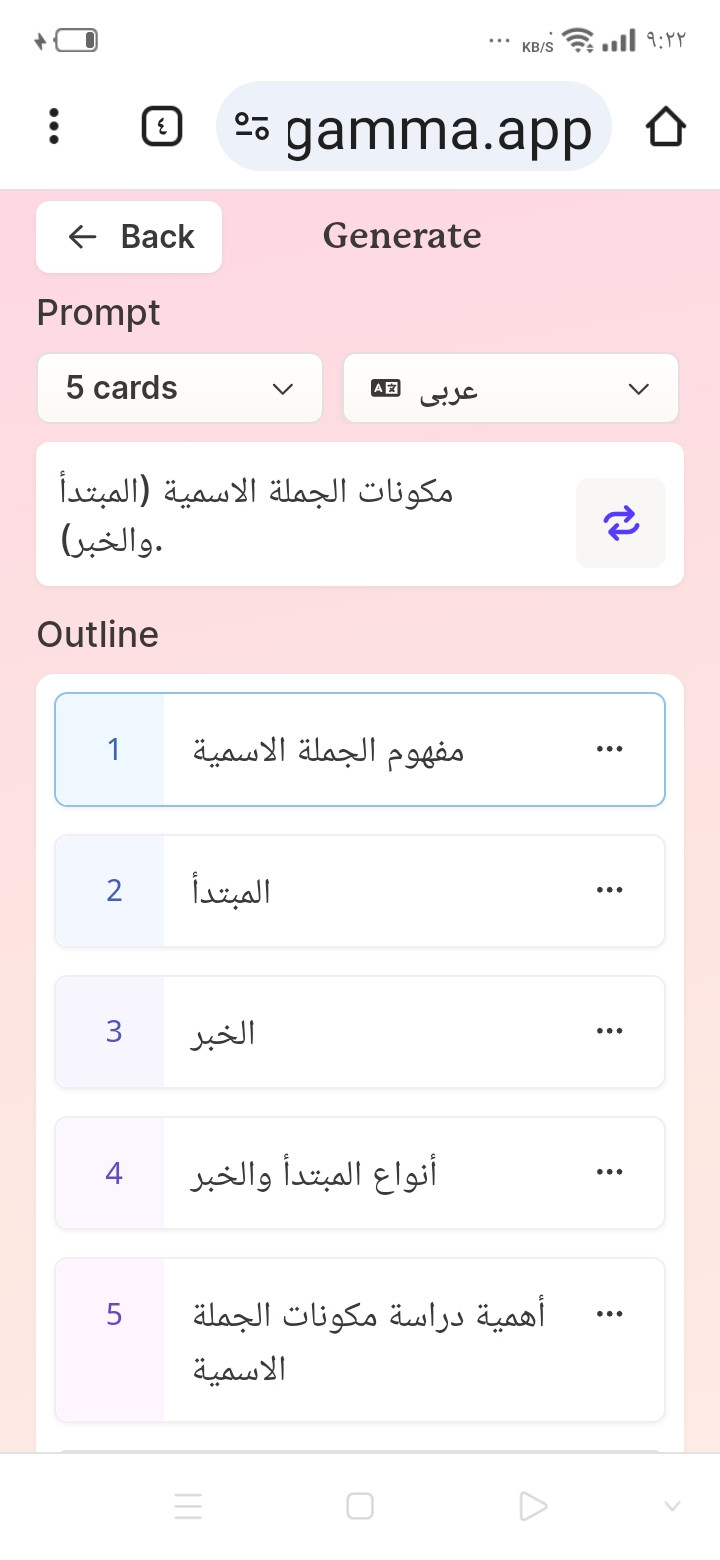Image resolution: width=720 pixels, height=1560 pixels.
Task: Select outline card 3 الخبر
Action: coord(360,1031)
